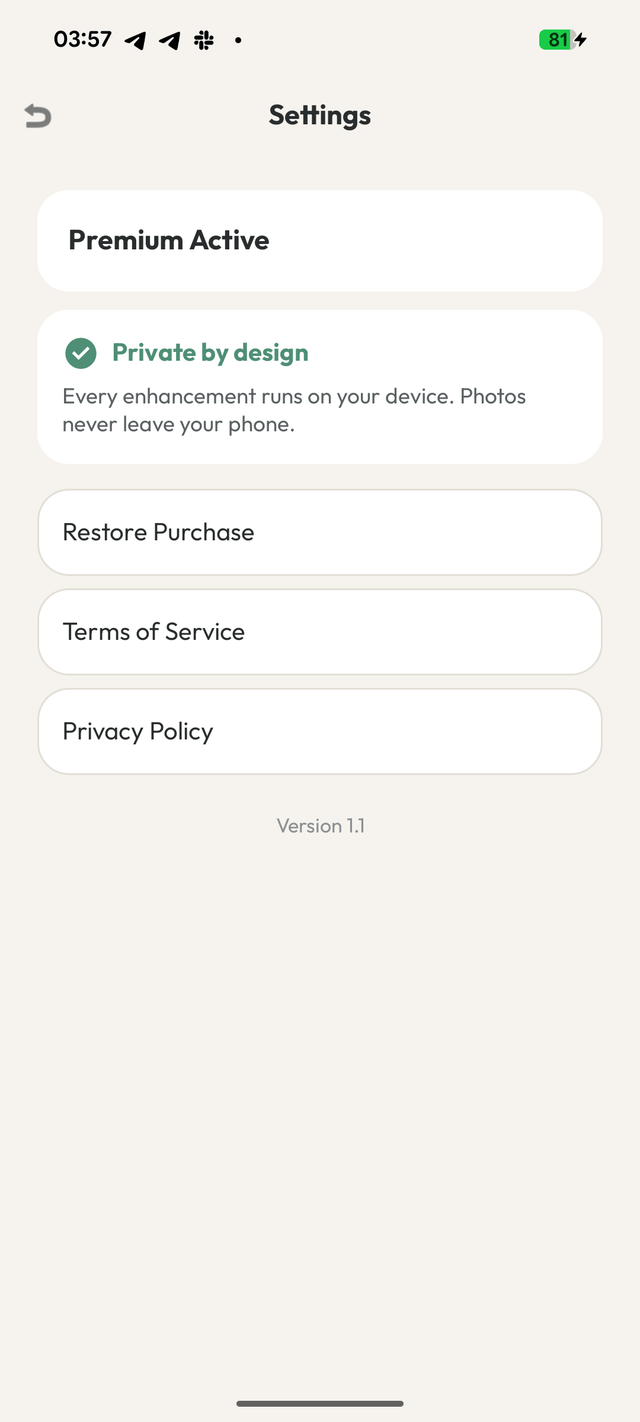This screenshot has height=1422, width=640.
Task: Go back using the return arrow
Action: (x=38, y=116)
